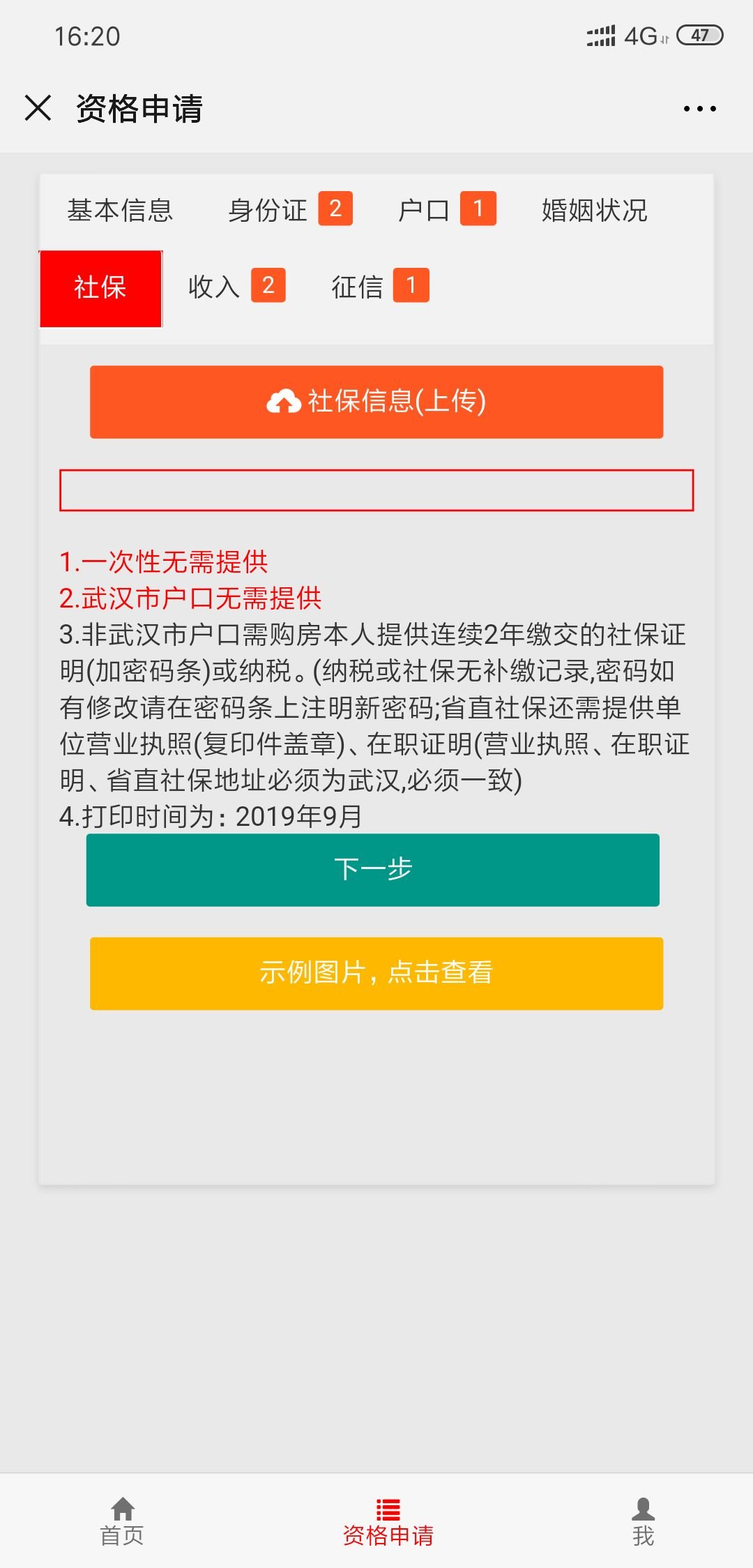Viewport: 753px width, 1568px height.
Task: Open the 婚姻状况 tab
Action: pos(595,210)
